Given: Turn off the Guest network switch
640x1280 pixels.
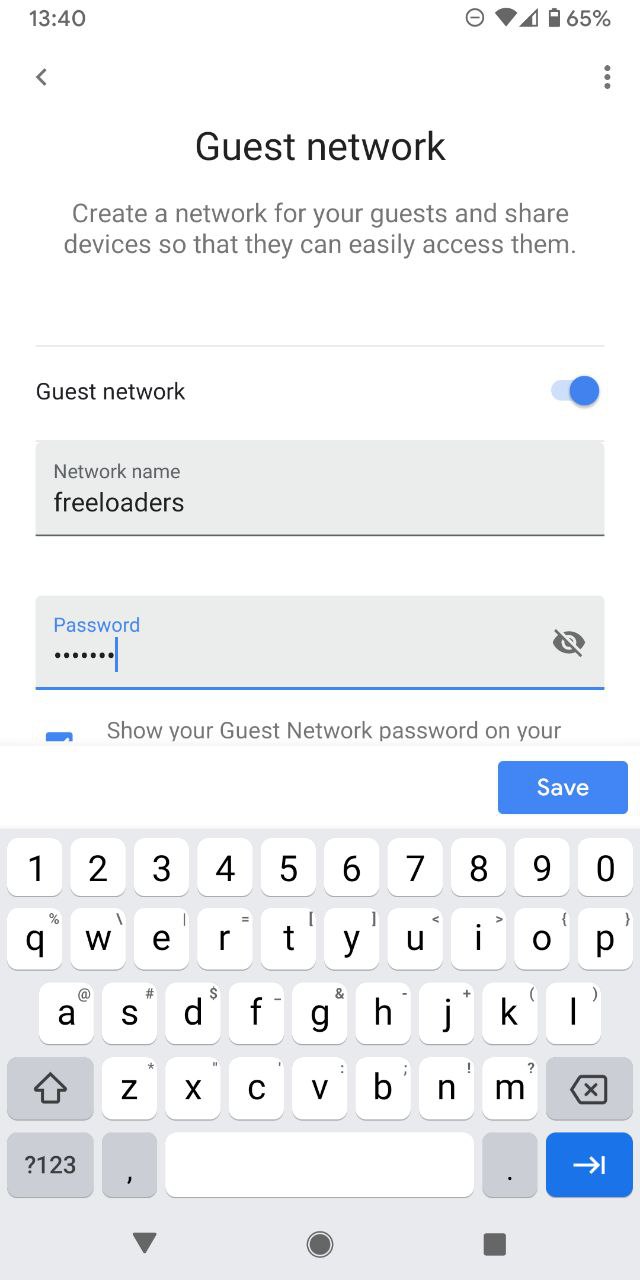Looking at the screenshot, I should [x=576, y=391].
